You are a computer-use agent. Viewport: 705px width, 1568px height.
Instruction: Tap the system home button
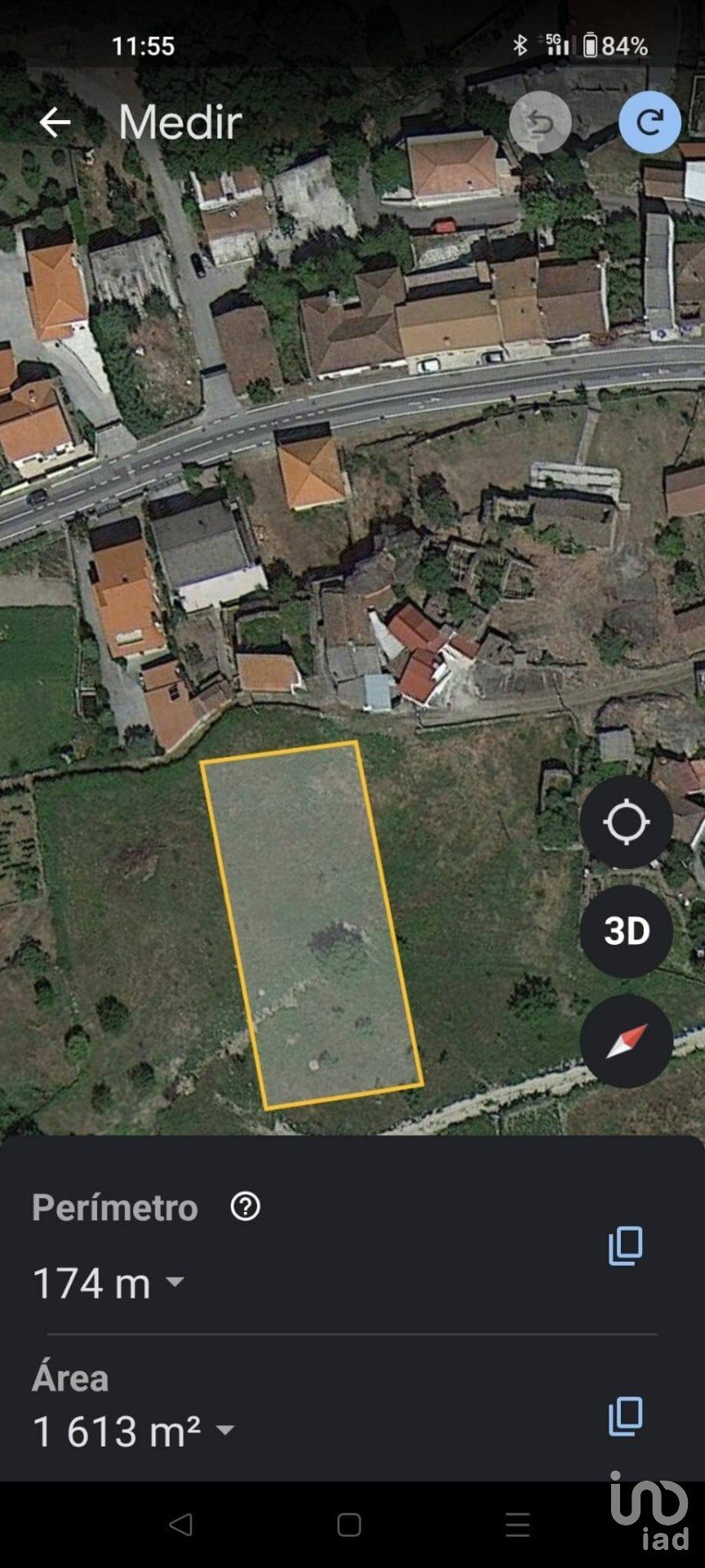pos(349,1524)
